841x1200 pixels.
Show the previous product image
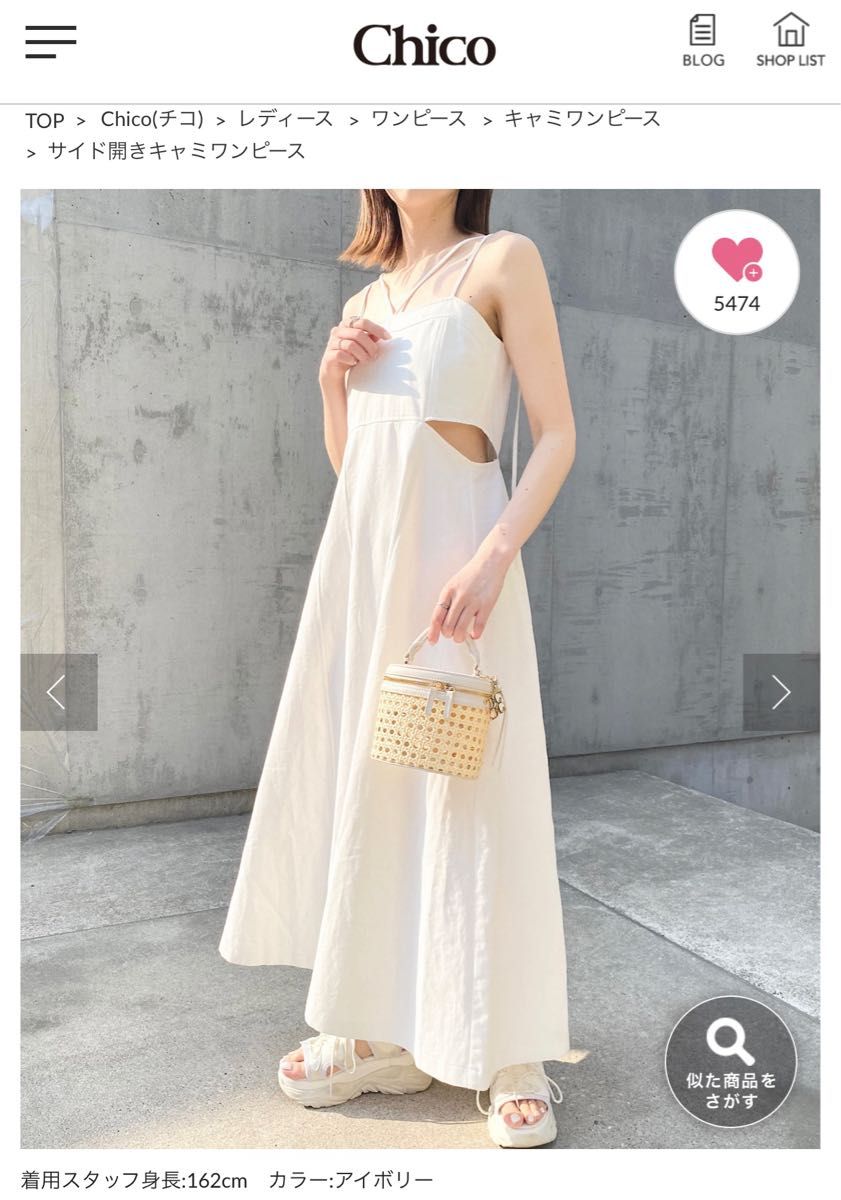(x=58, y=692)
